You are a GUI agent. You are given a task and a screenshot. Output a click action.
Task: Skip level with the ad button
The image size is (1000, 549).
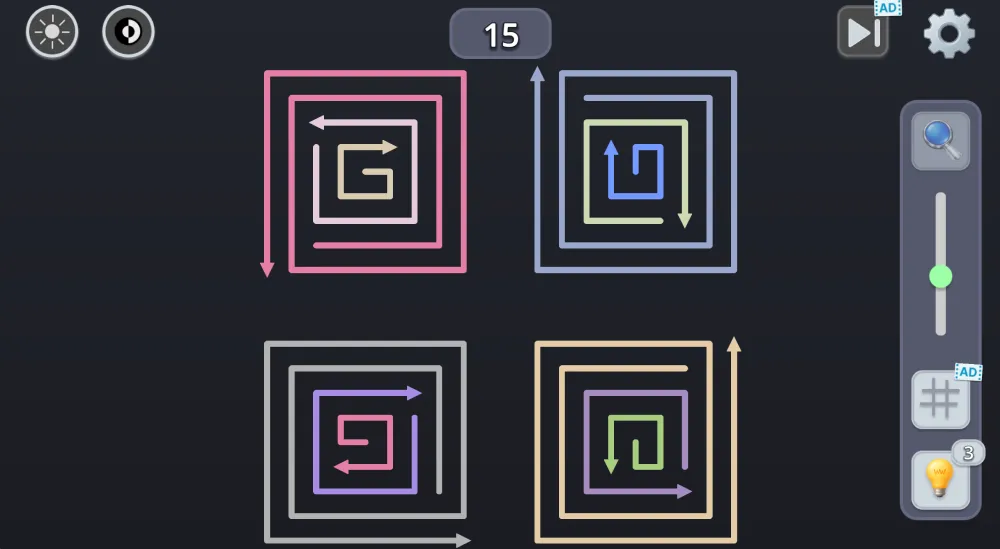(862, 32)
